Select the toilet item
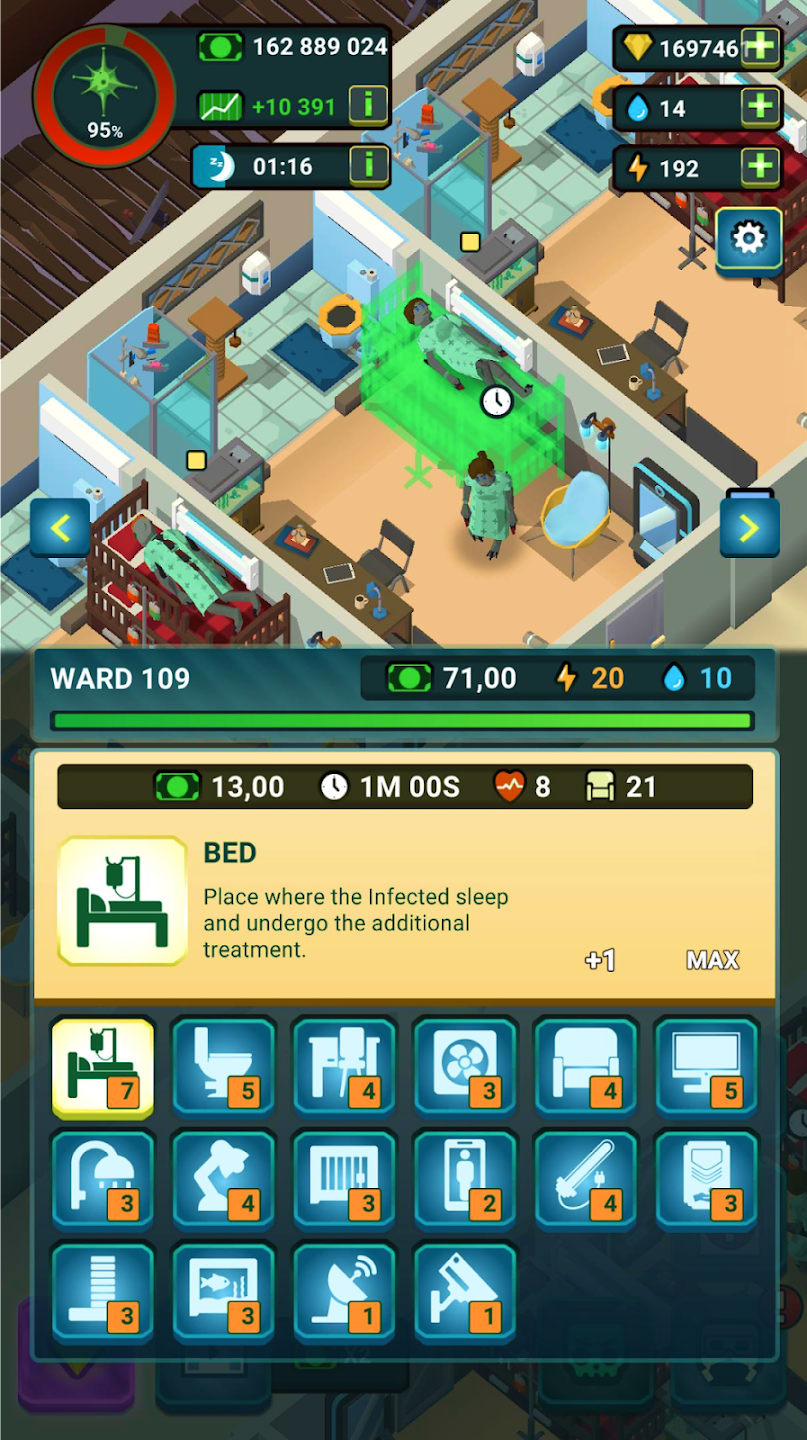807x1440 pixels. coord(223,1067)
